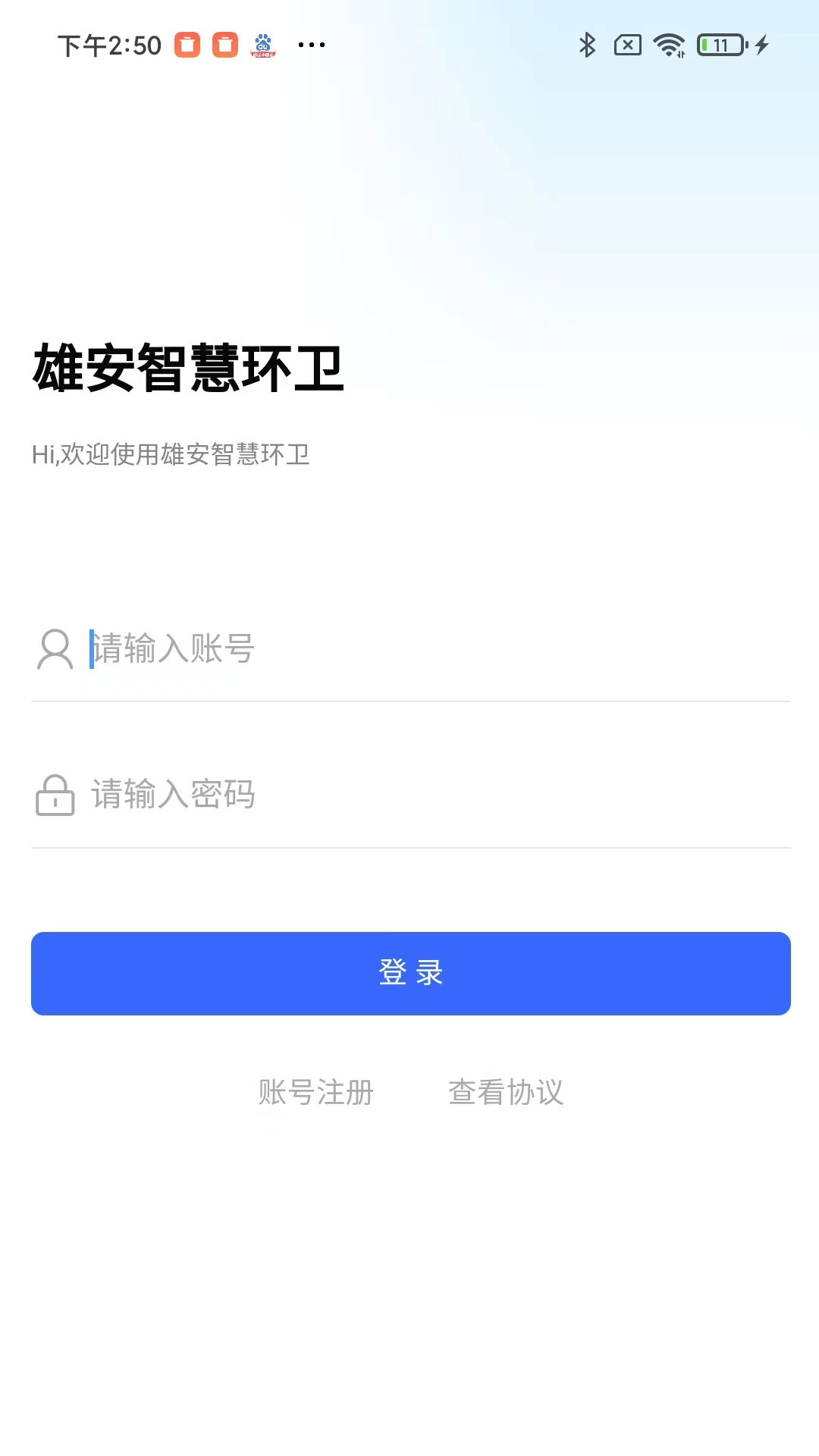The width and height of the screenshot is (819, 1456).
Task: Tap the blue 登录 login button
Action: [x=410, y=973]
